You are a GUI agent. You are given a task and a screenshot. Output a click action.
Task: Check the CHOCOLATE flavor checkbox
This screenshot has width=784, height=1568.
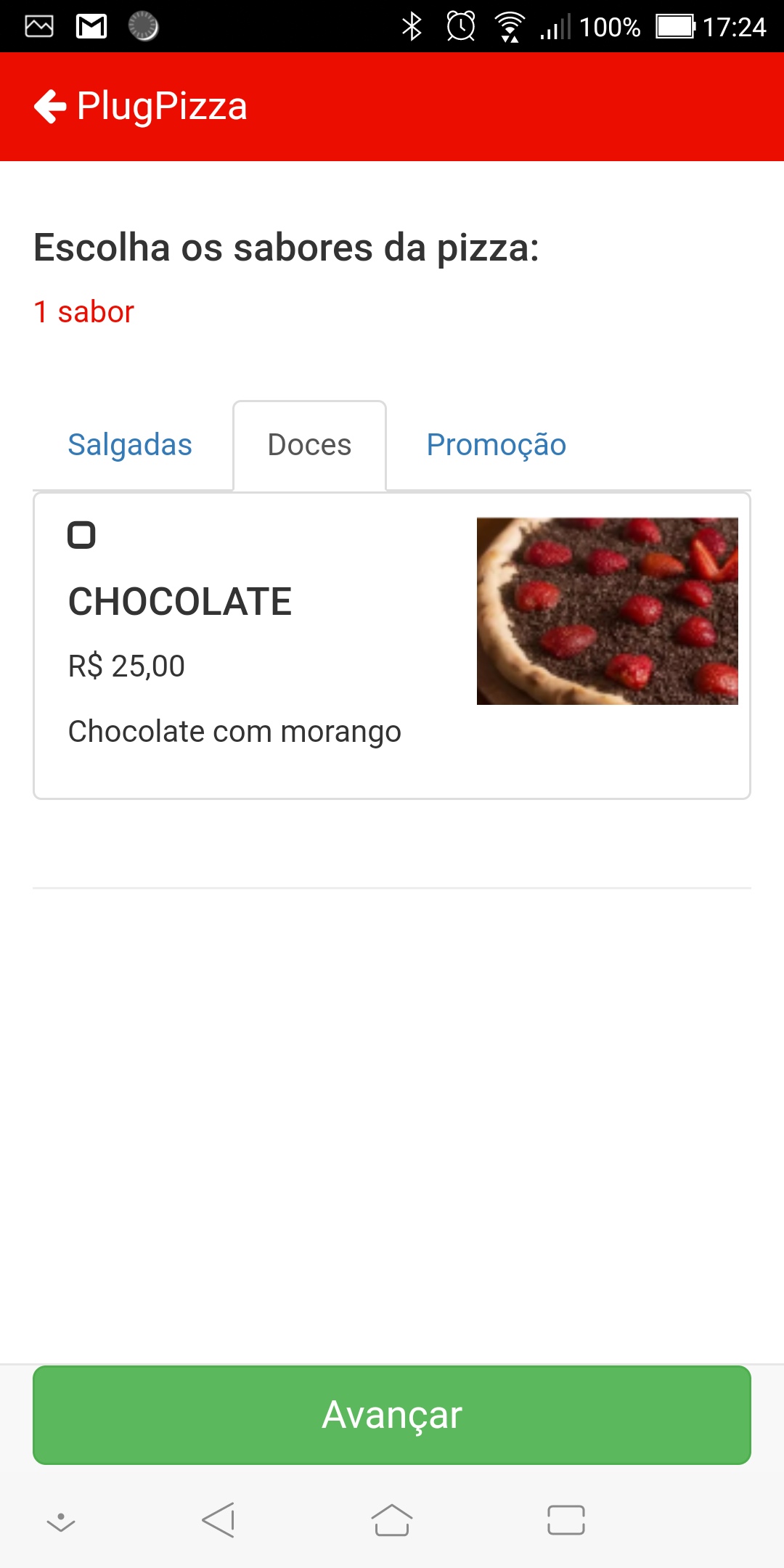81,535
